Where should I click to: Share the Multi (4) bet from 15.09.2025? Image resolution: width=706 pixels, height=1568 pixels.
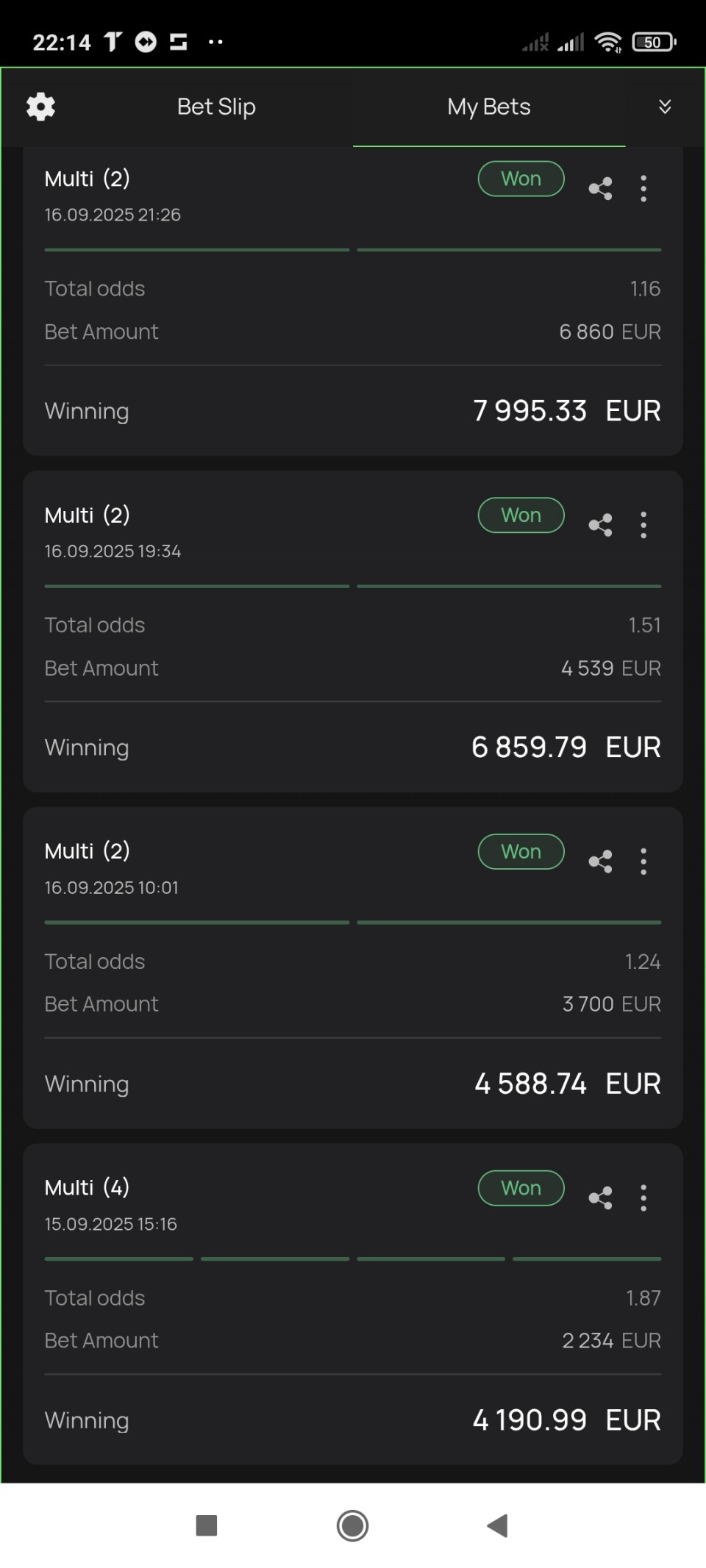click(600, 1198)
